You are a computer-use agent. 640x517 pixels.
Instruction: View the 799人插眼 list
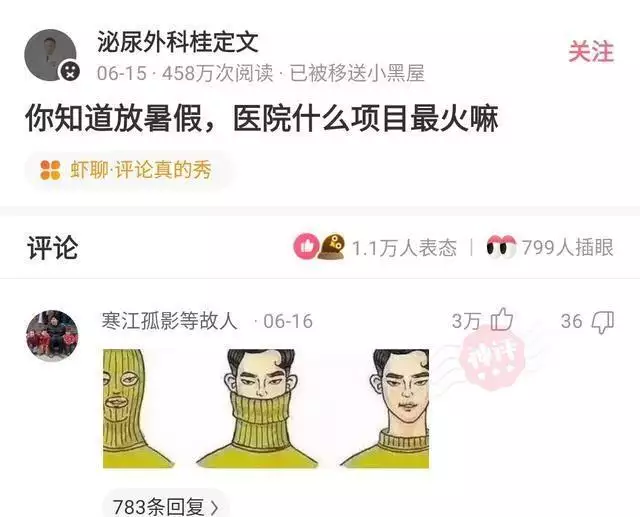(x=549, y=247)
